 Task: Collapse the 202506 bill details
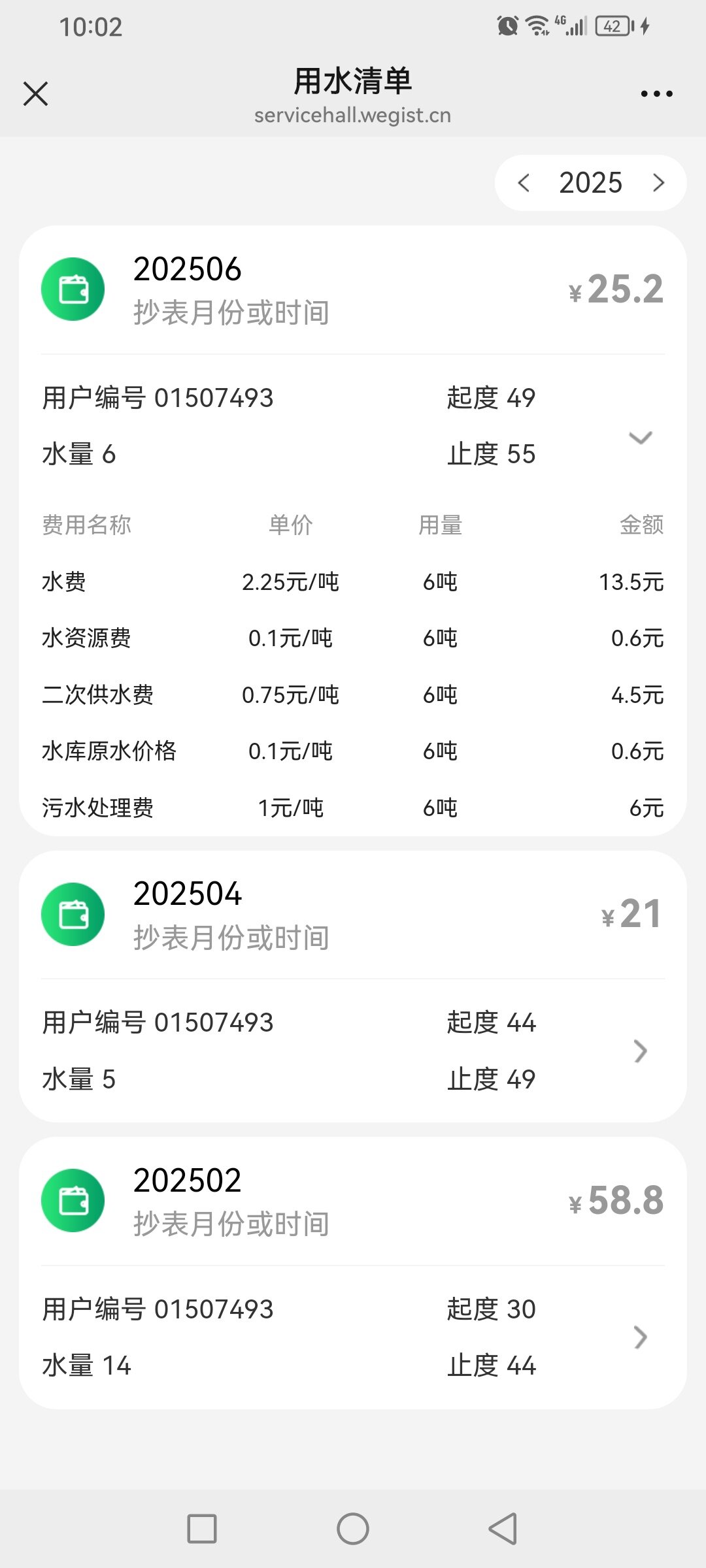(641, 438)
